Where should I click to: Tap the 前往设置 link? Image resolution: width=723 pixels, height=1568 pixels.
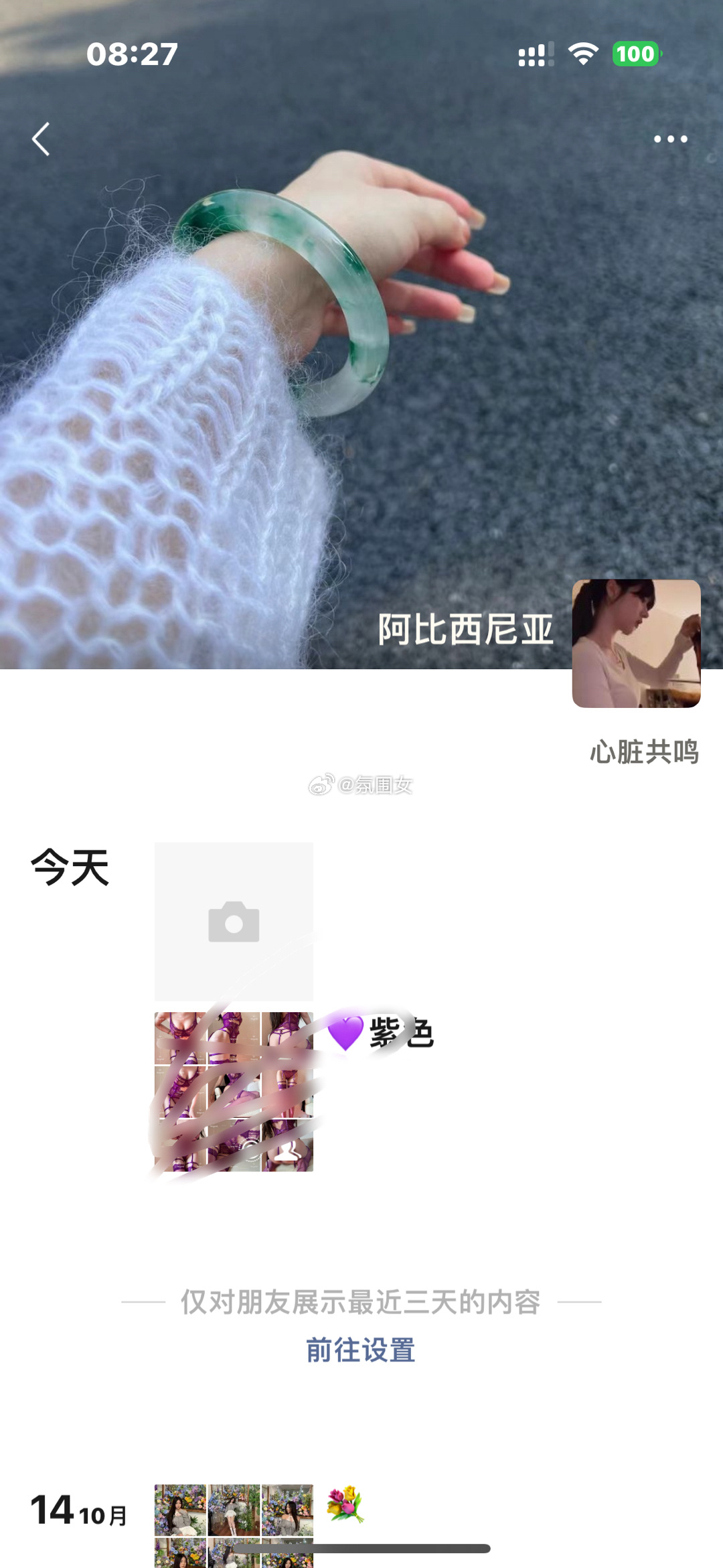point(361,1350)
